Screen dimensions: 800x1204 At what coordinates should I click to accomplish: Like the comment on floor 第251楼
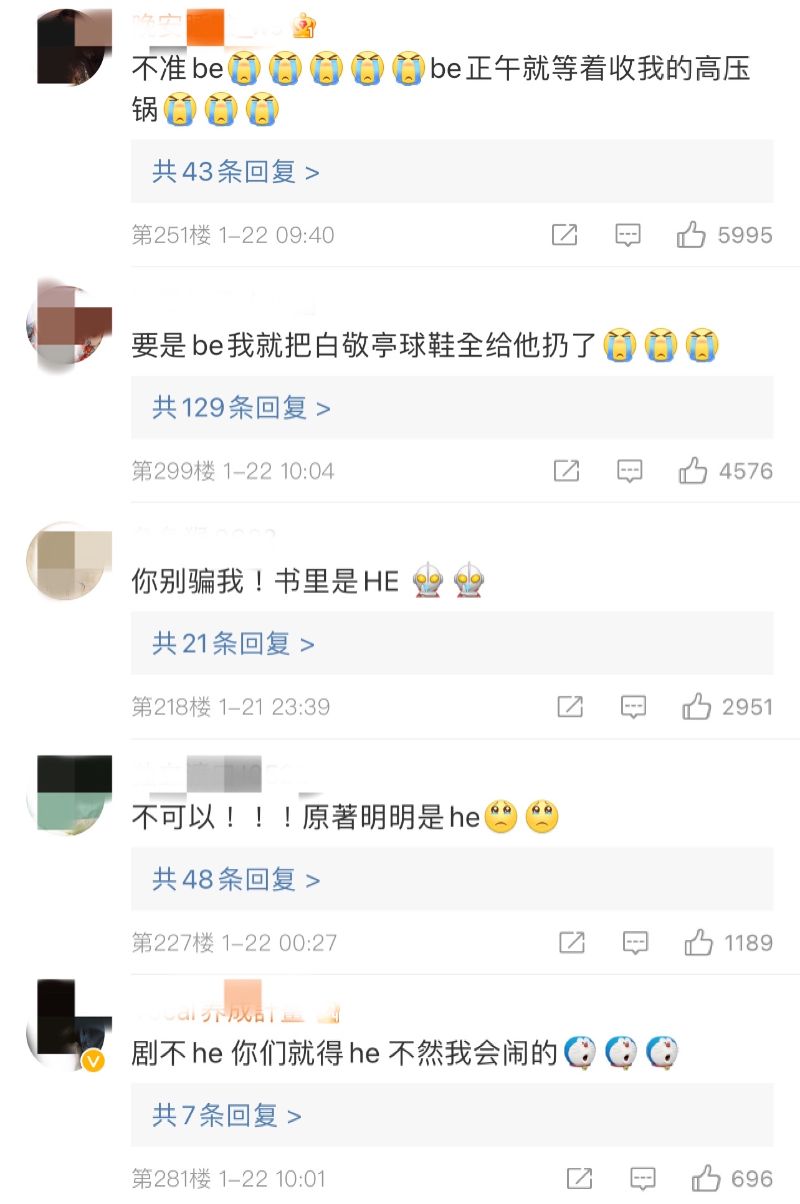coord(692,235)
